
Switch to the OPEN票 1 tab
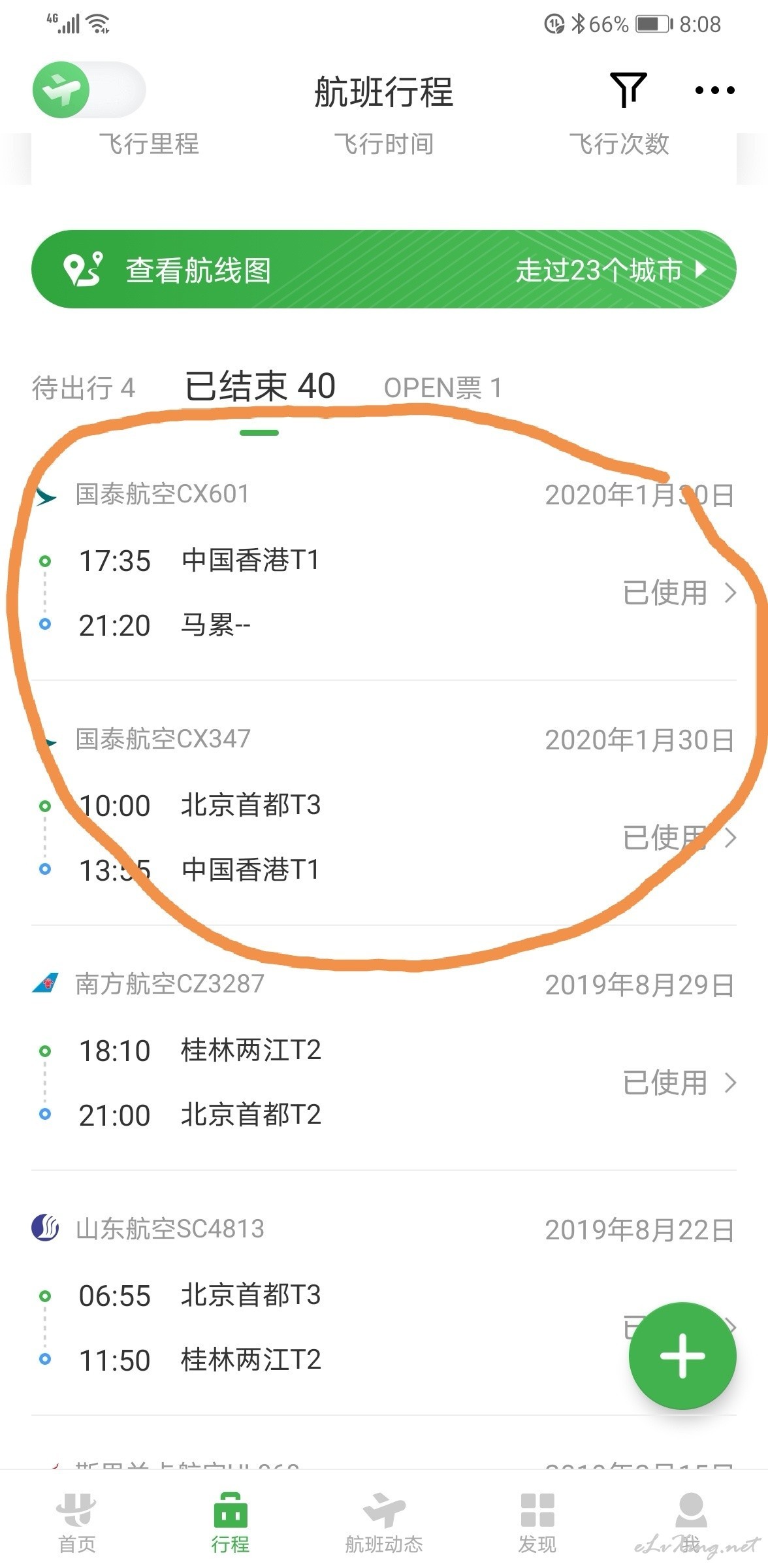click(443, 388)
